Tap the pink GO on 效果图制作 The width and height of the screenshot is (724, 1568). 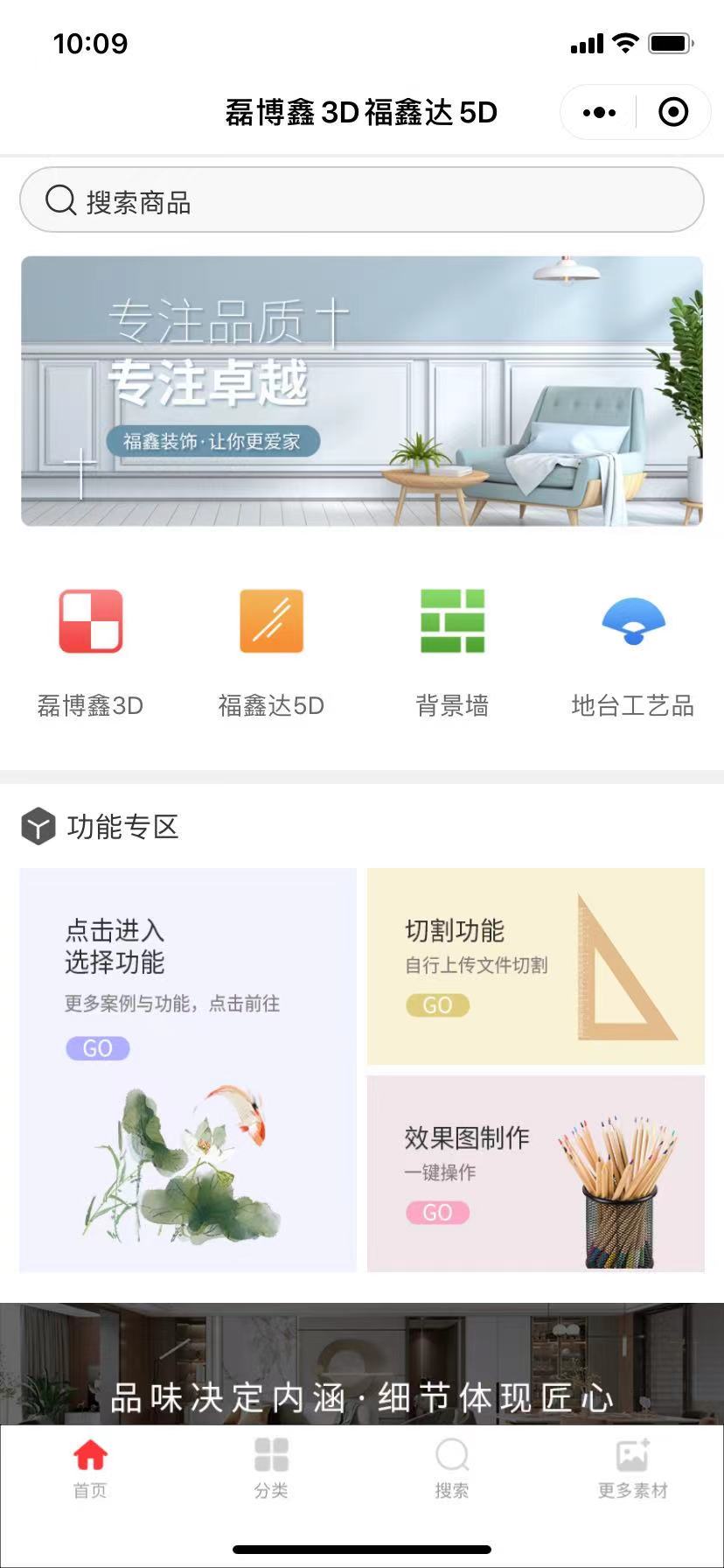tap(438, 1213)
